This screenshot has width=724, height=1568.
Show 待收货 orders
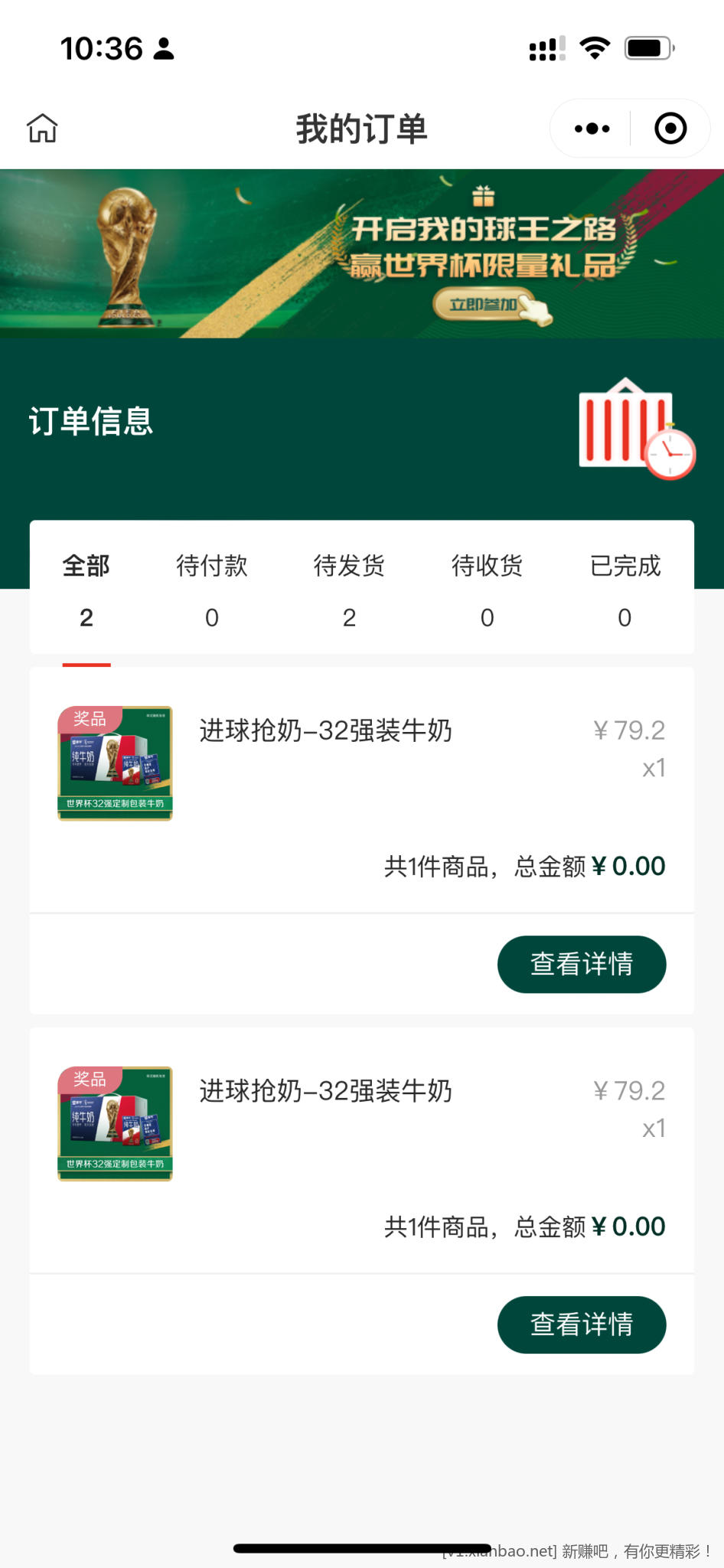487,590
